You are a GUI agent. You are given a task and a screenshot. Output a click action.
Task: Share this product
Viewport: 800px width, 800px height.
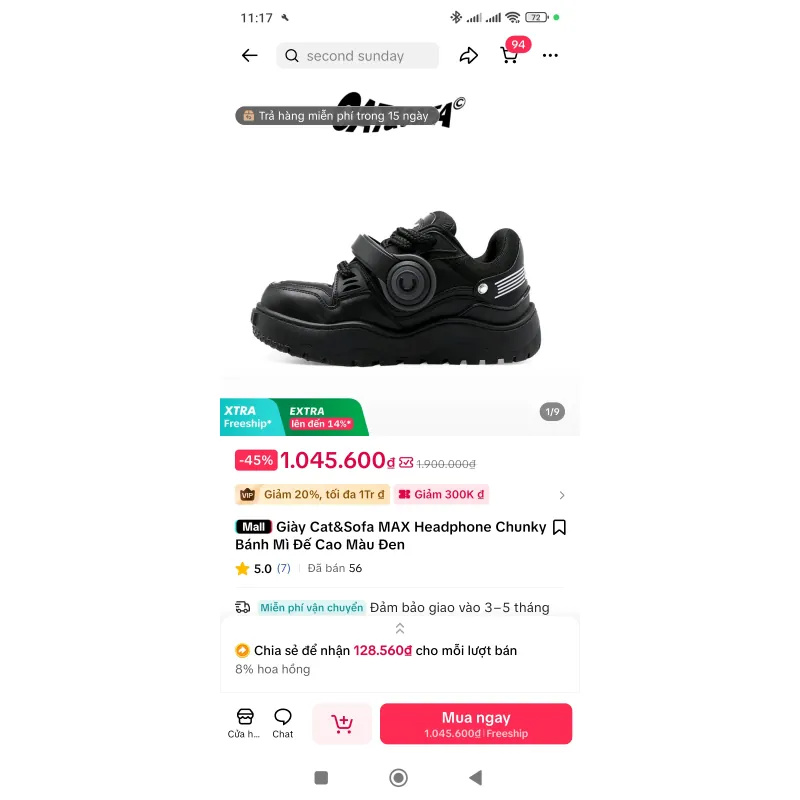(x=468, y=56)
